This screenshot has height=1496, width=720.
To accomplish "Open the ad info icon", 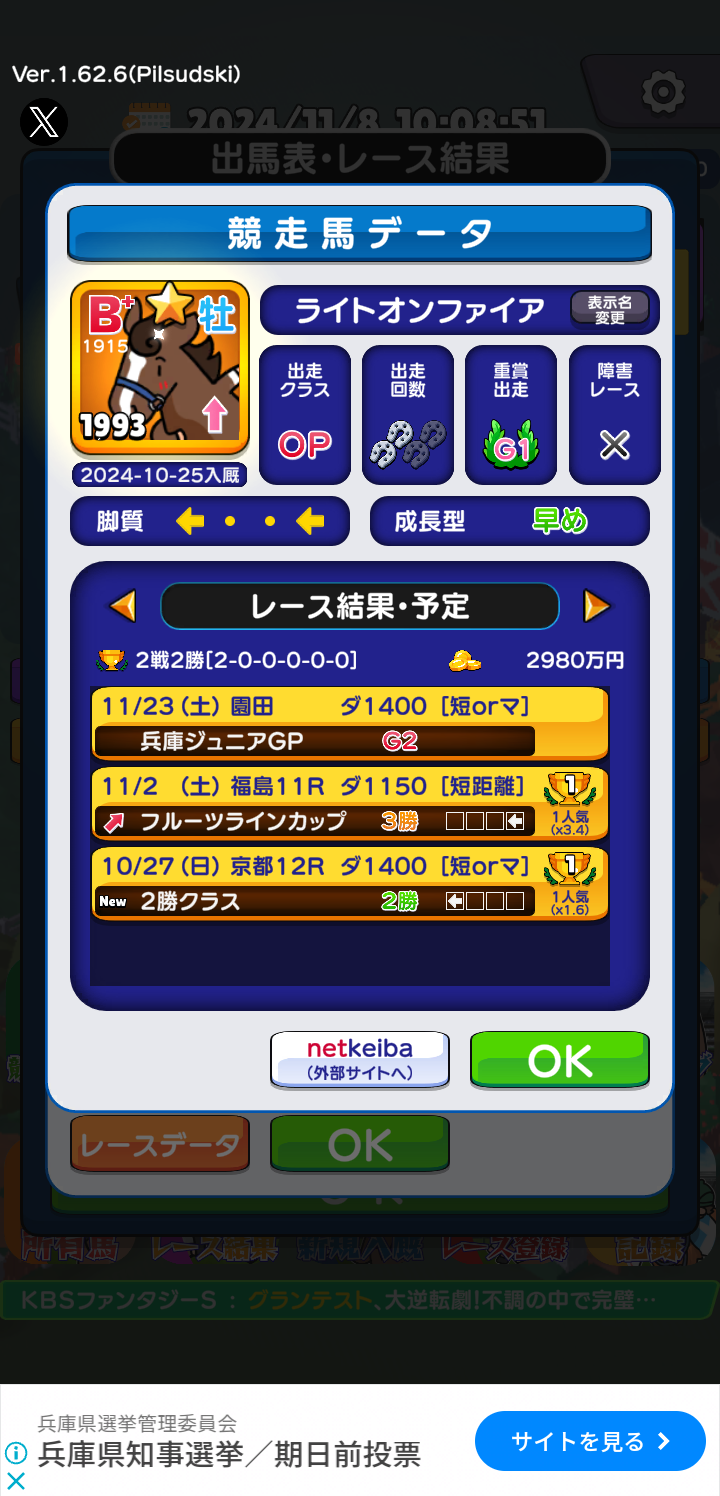I will tap(15, 1453).
